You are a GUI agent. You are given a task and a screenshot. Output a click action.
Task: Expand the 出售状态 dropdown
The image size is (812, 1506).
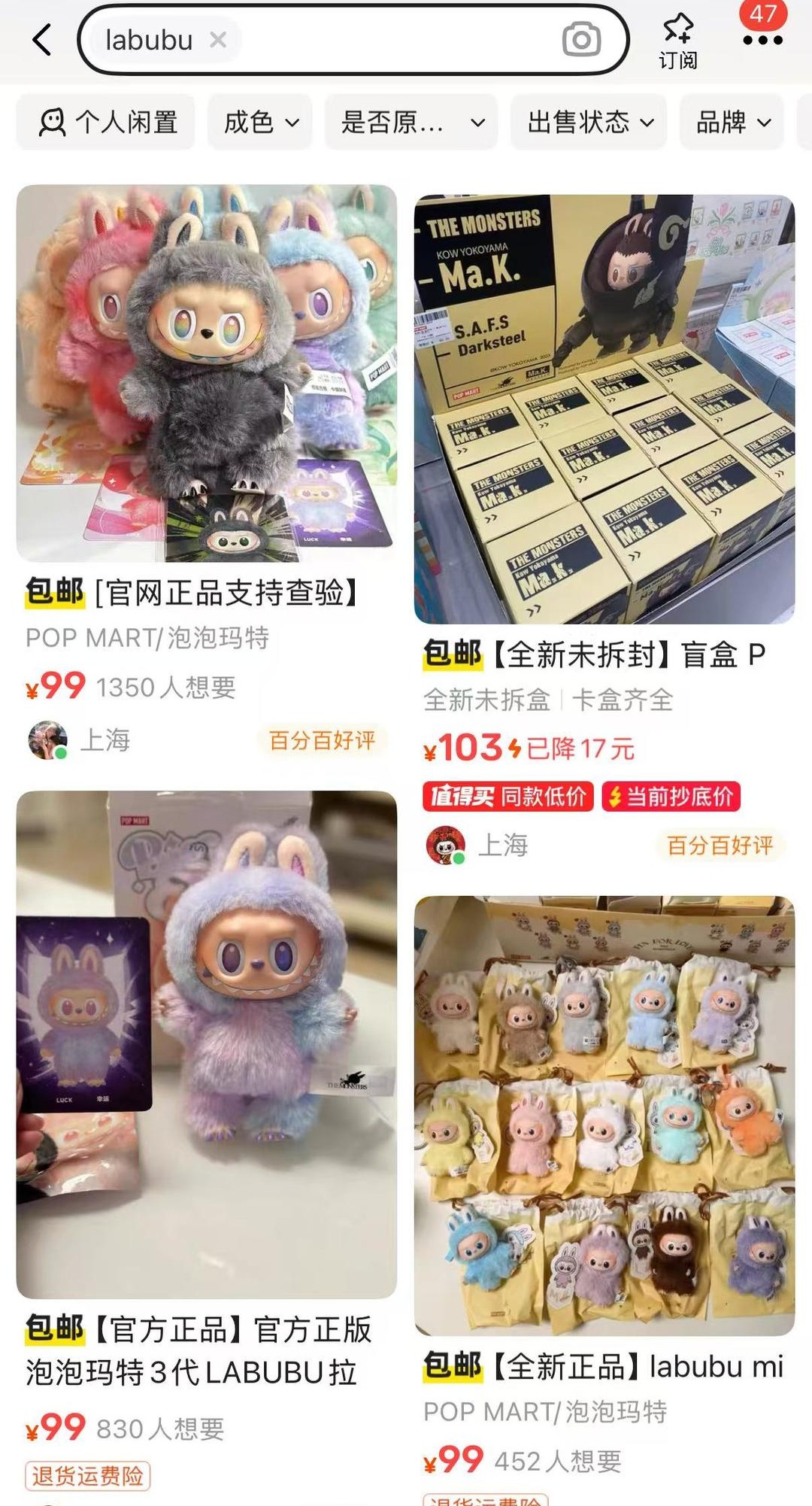tap(589, 122)
